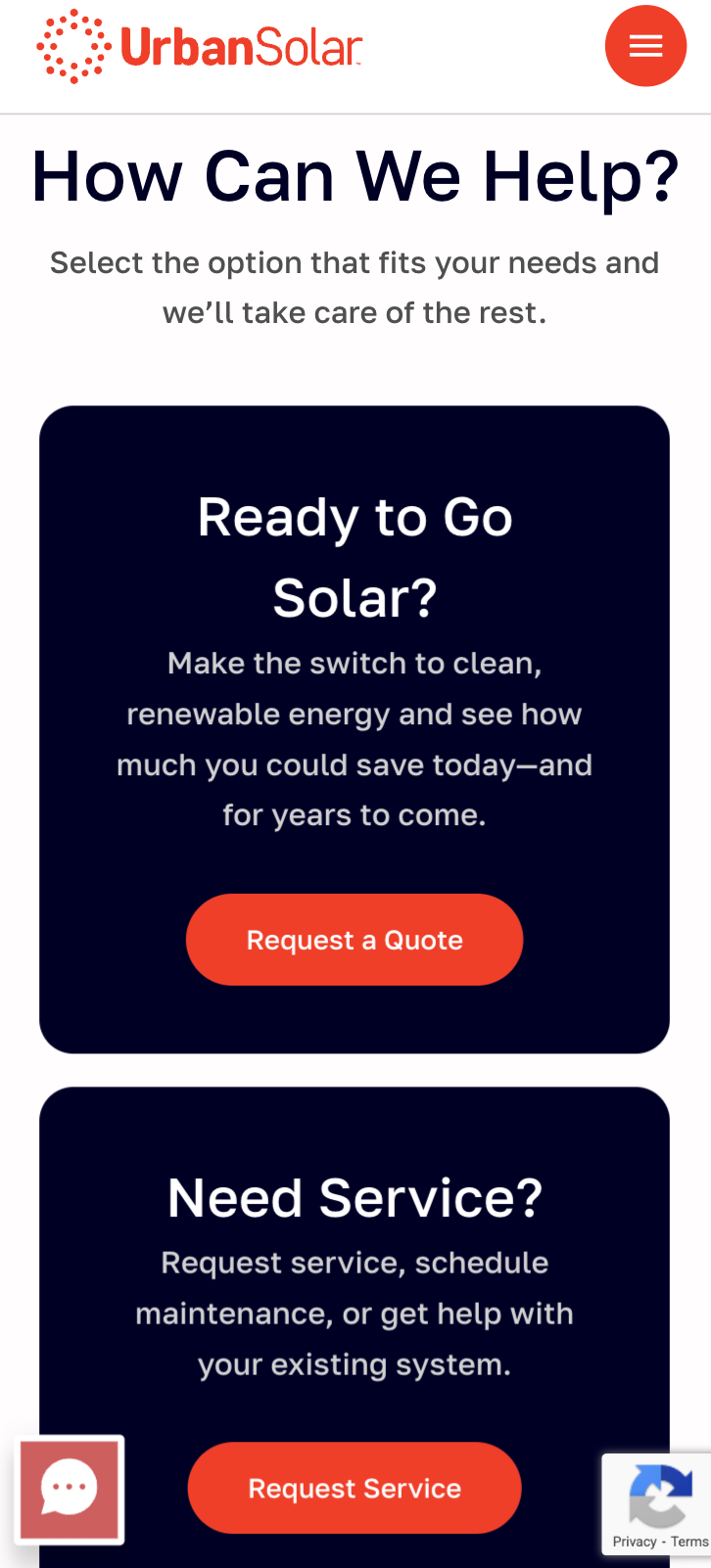Screen dimensions: 711x1568
Task: Tap the 'Need Service?' title
Action: (x=355, y=1196)
